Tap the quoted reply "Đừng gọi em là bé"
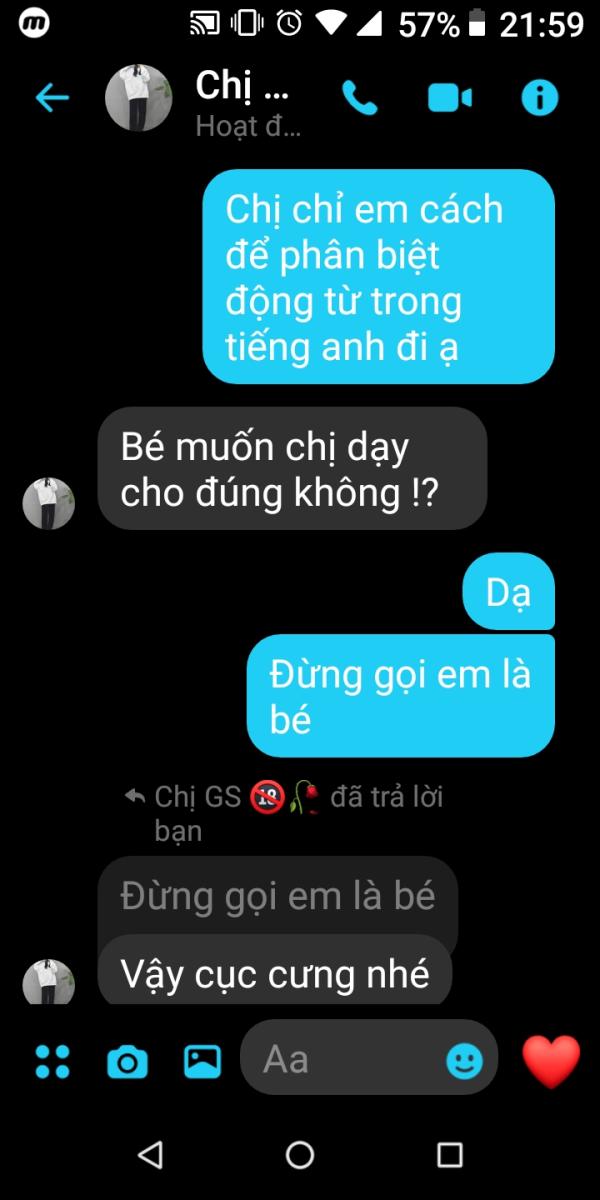This screenshot has width=600, height=1200. coord(278,897)
